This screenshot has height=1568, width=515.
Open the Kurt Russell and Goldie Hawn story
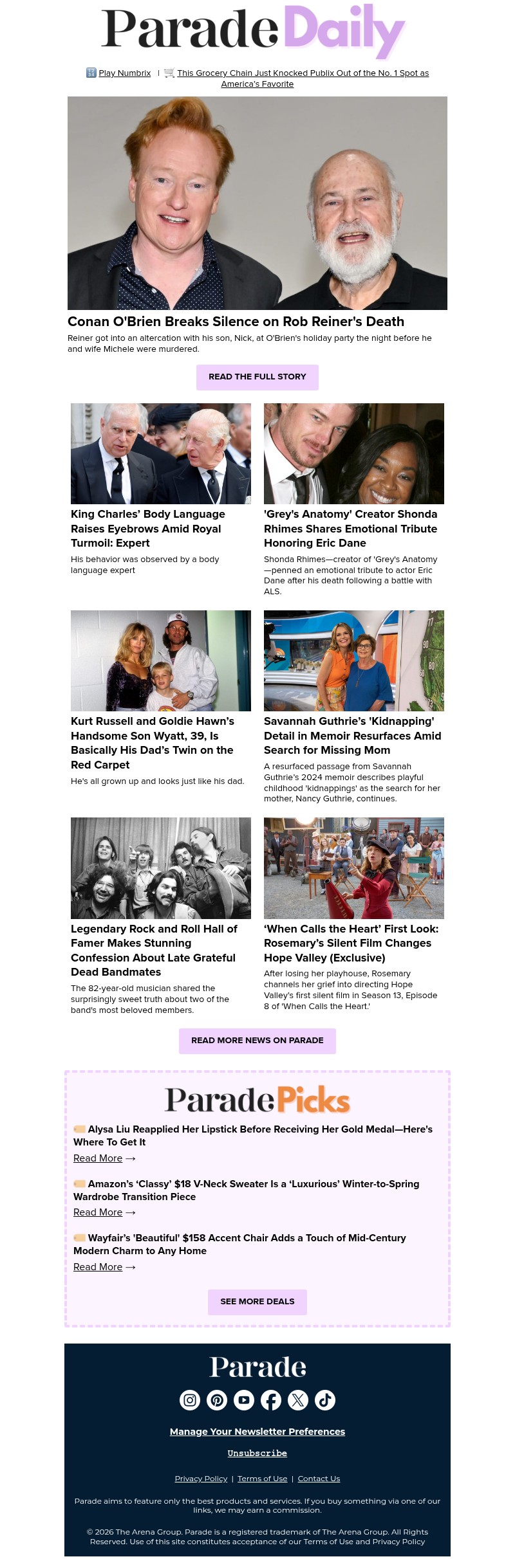[152, 742]
